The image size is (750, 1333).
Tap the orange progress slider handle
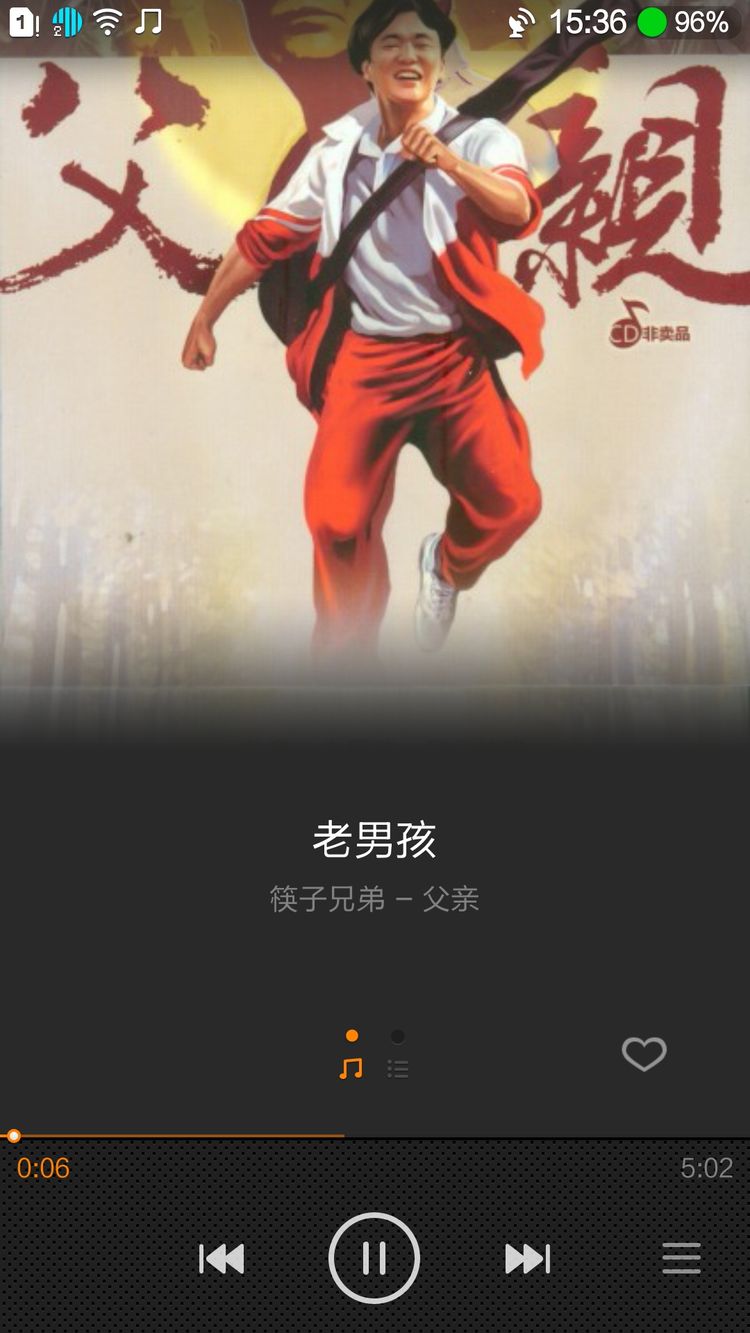(x=13, y=1135)
